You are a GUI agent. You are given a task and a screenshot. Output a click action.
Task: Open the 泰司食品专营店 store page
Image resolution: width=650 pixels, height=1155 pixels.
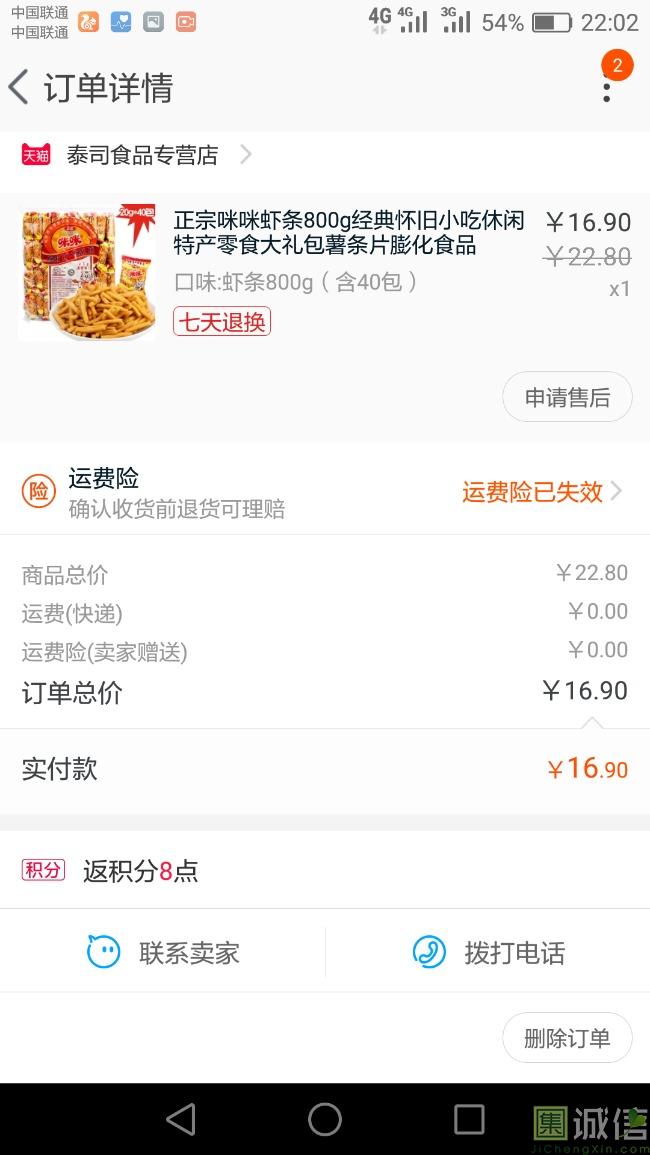tap(142, 155)
